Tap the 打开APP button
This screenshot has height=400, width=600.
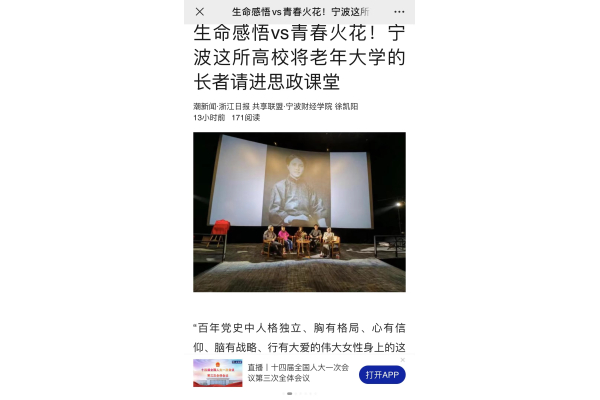(382, 375)
